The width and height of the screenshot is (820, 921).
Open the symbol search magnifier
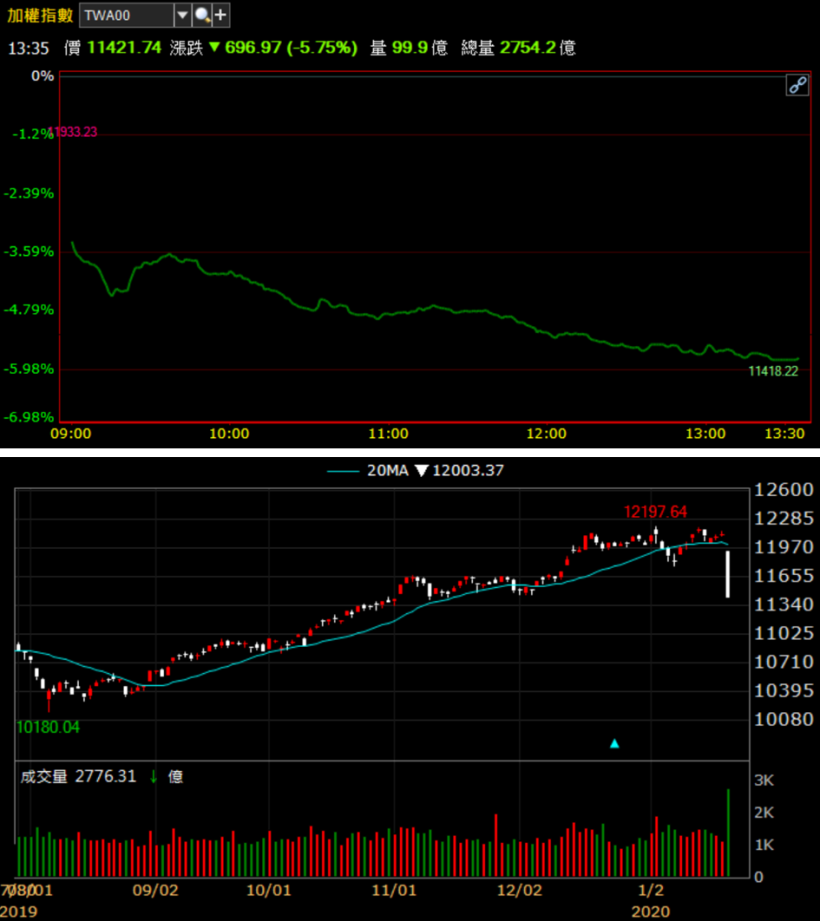(x=203, y=15)
